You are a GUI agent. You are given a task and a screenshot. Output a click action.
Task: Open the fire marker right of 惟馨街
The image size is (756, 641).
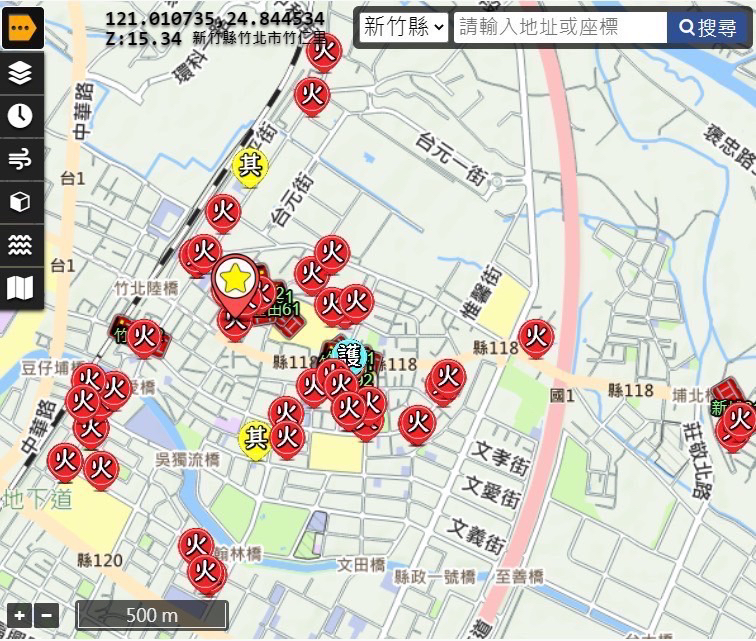[536, 336]
